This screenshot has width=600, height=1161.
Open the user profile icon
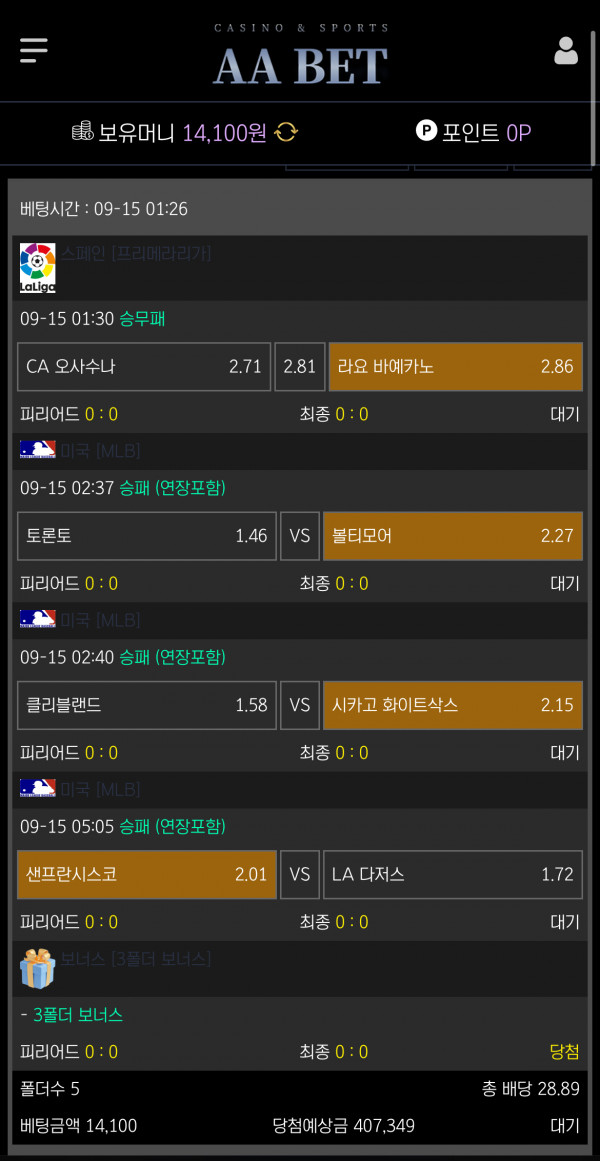(x=566, y=51)
